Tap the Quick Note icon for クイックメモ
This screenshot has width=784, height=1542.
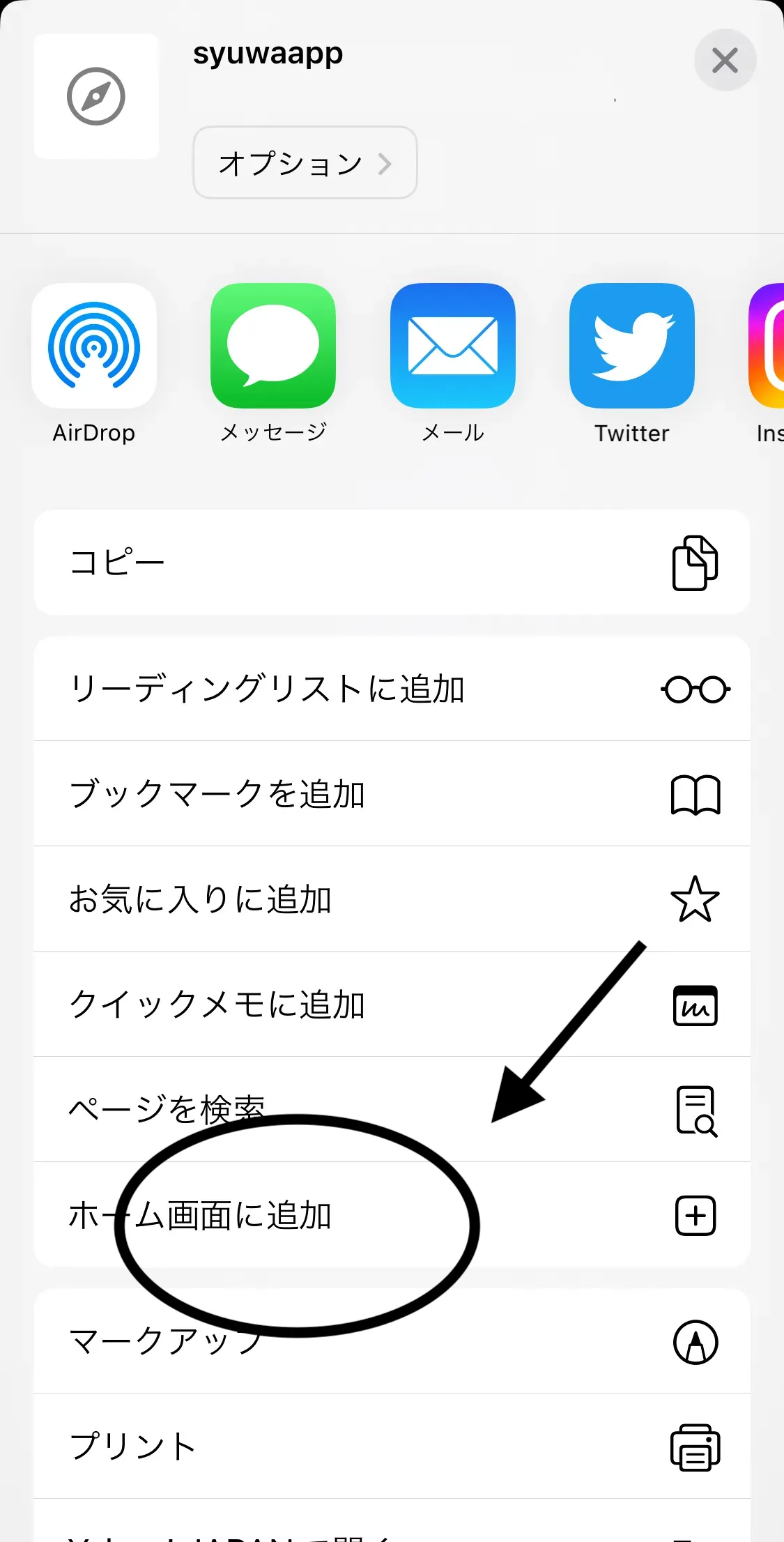click(x=695, y=1006)
